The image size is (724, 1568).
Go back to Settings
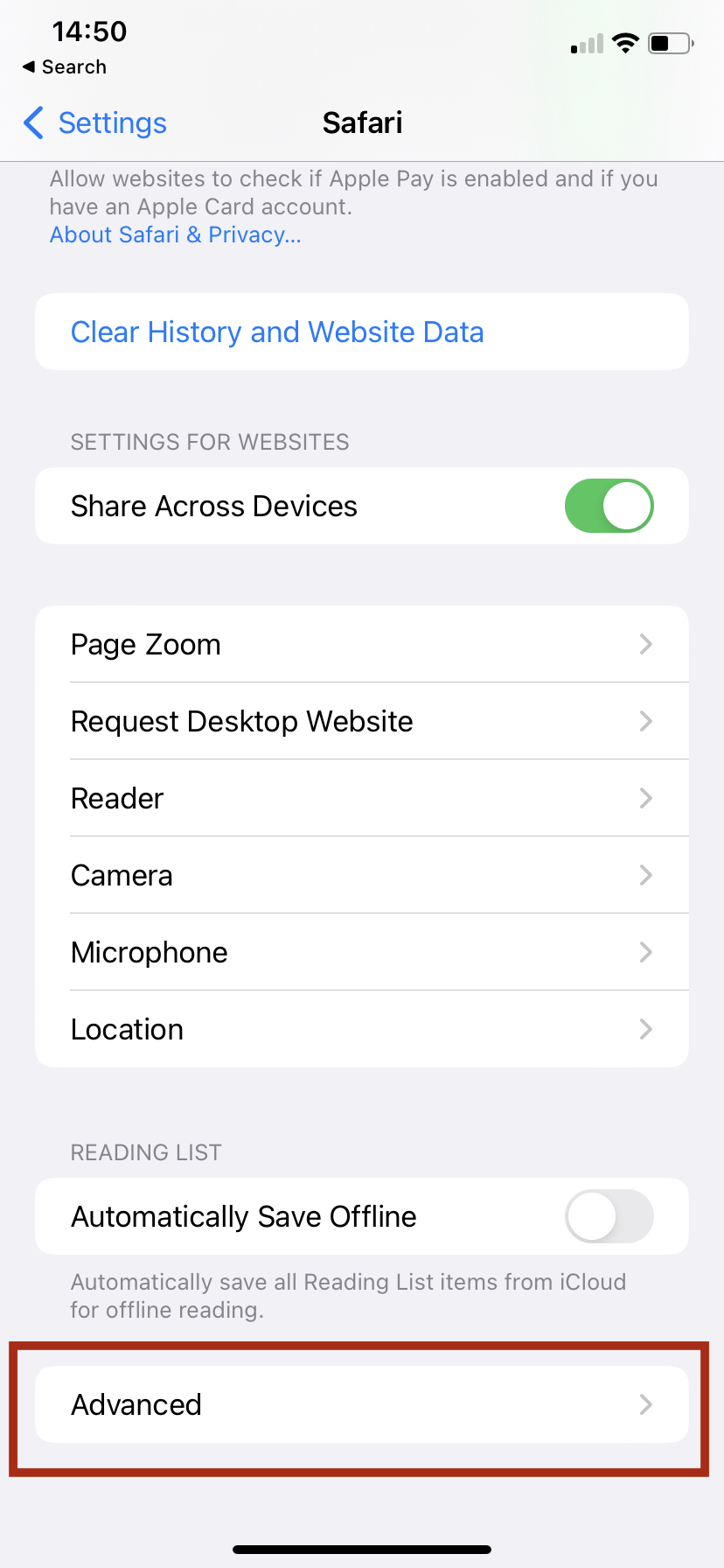click(96, 123)
